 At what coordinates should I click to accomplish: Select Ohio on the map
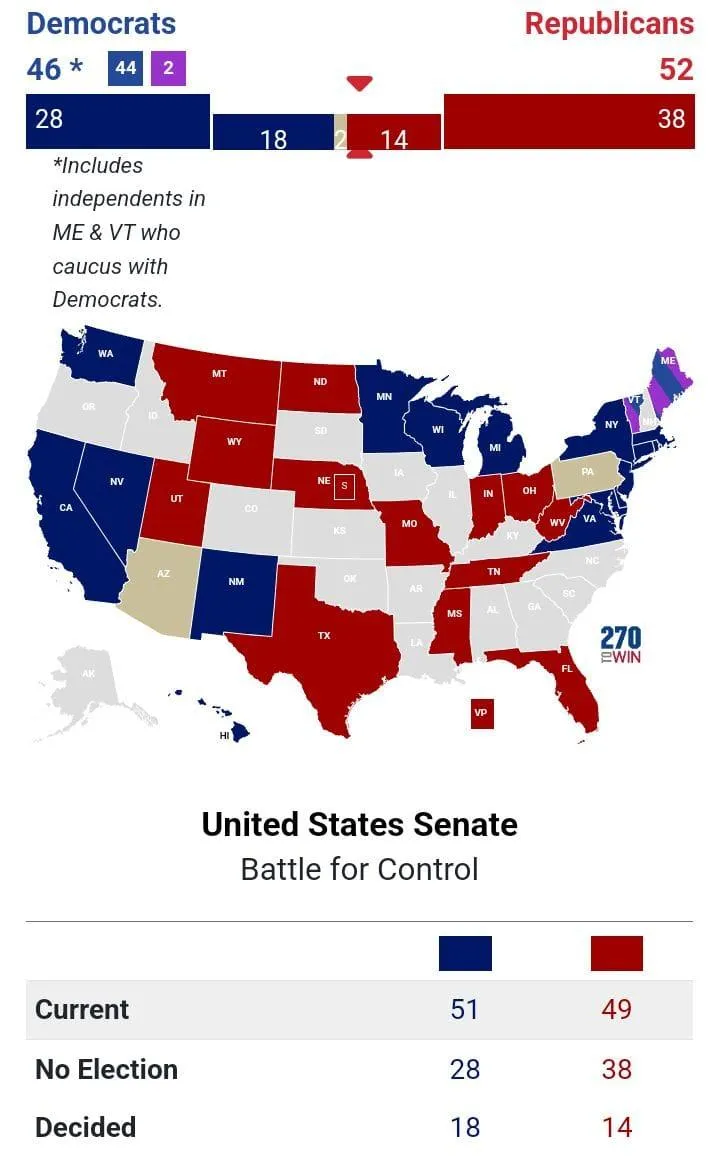(x=528, y=491)
